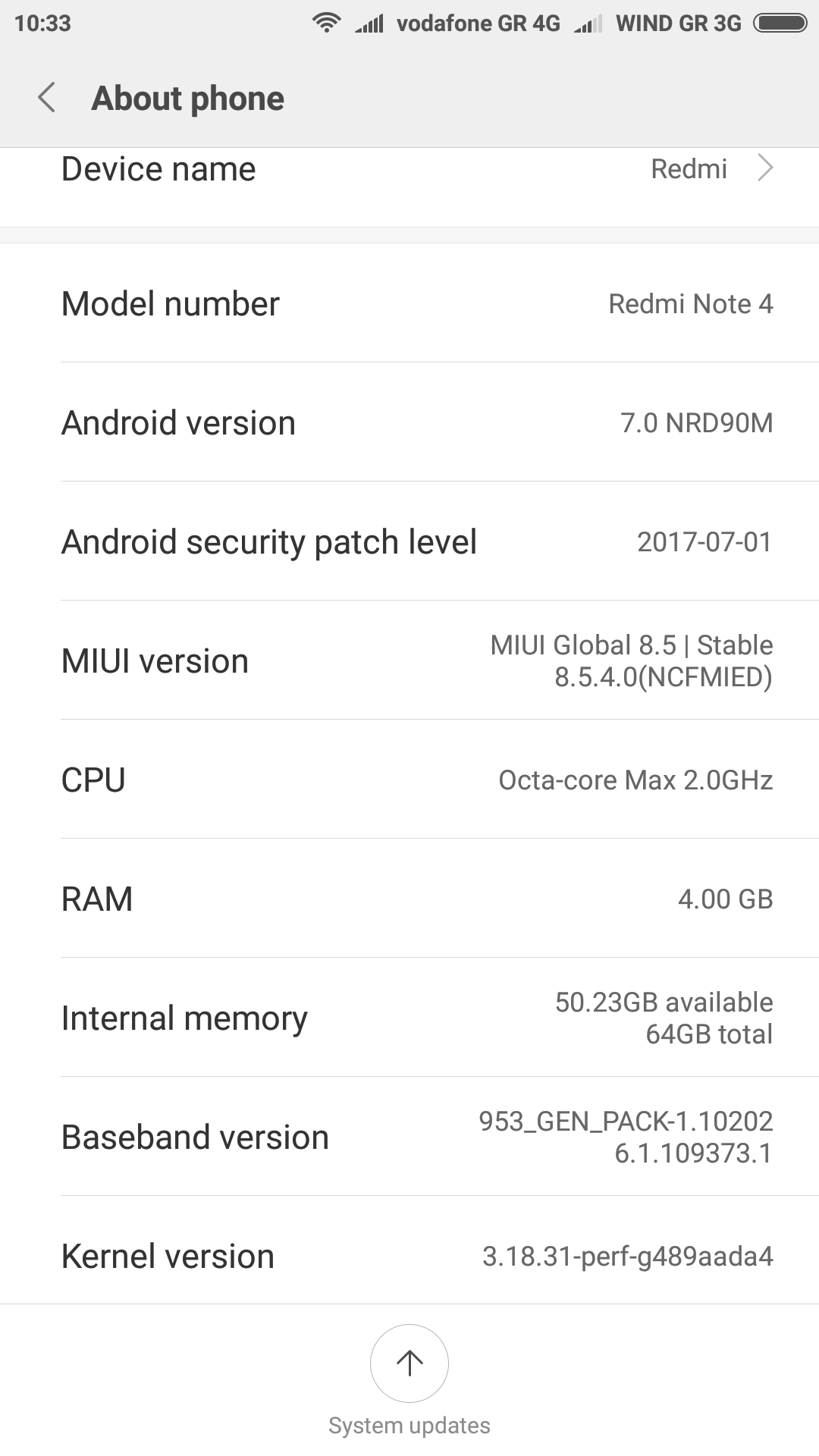Select the CPU row

(409, 780)
